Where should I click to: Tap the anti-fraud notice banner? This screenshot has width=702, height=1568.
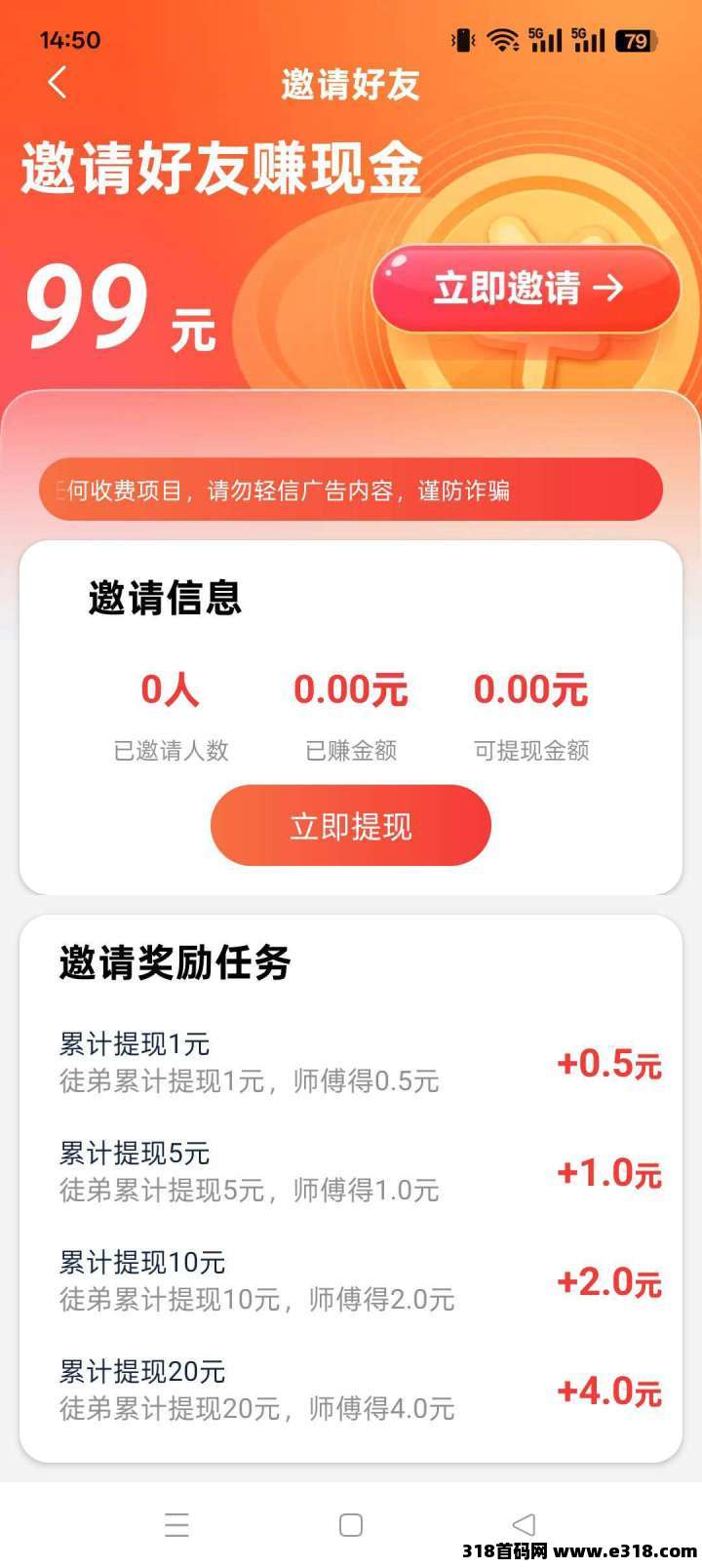[351, 490]
